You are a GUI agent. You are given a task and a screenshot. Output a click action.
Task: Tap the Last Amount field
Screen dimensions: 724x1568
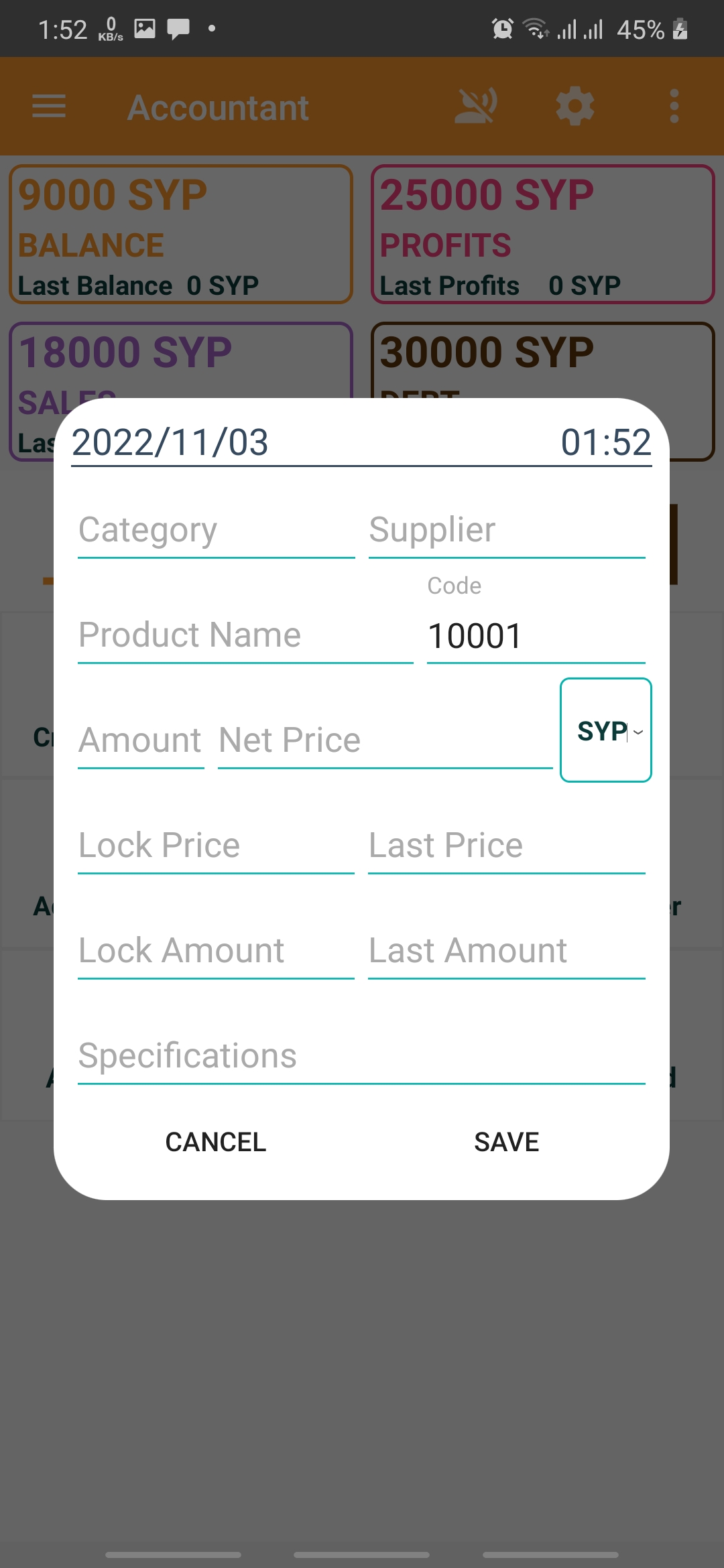click(x=507, y=952)
